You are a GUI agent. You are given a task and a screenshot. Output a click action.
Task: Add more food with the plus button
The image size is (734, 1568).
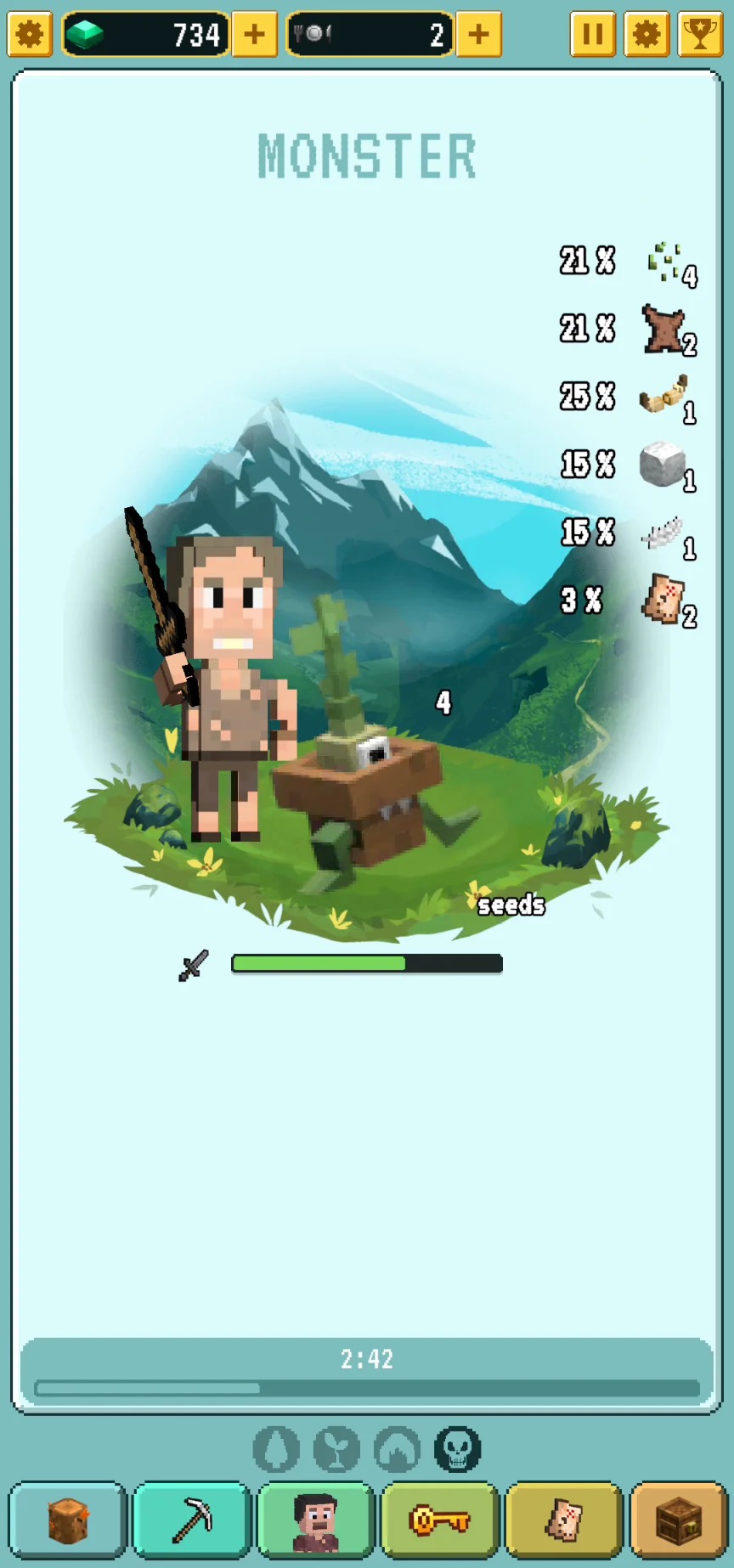(478, 35)
